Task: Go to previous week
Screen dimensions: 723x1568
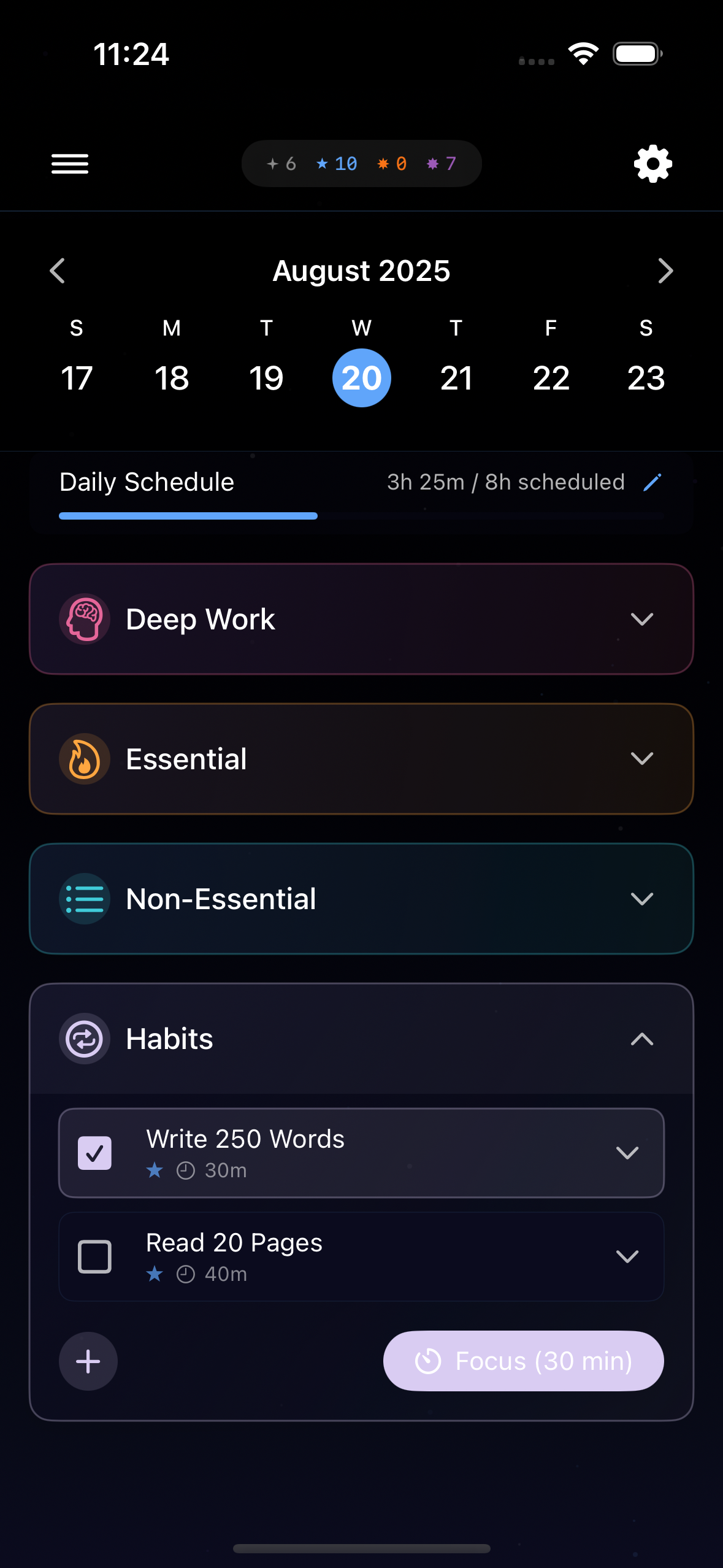Action: point(58,271)
